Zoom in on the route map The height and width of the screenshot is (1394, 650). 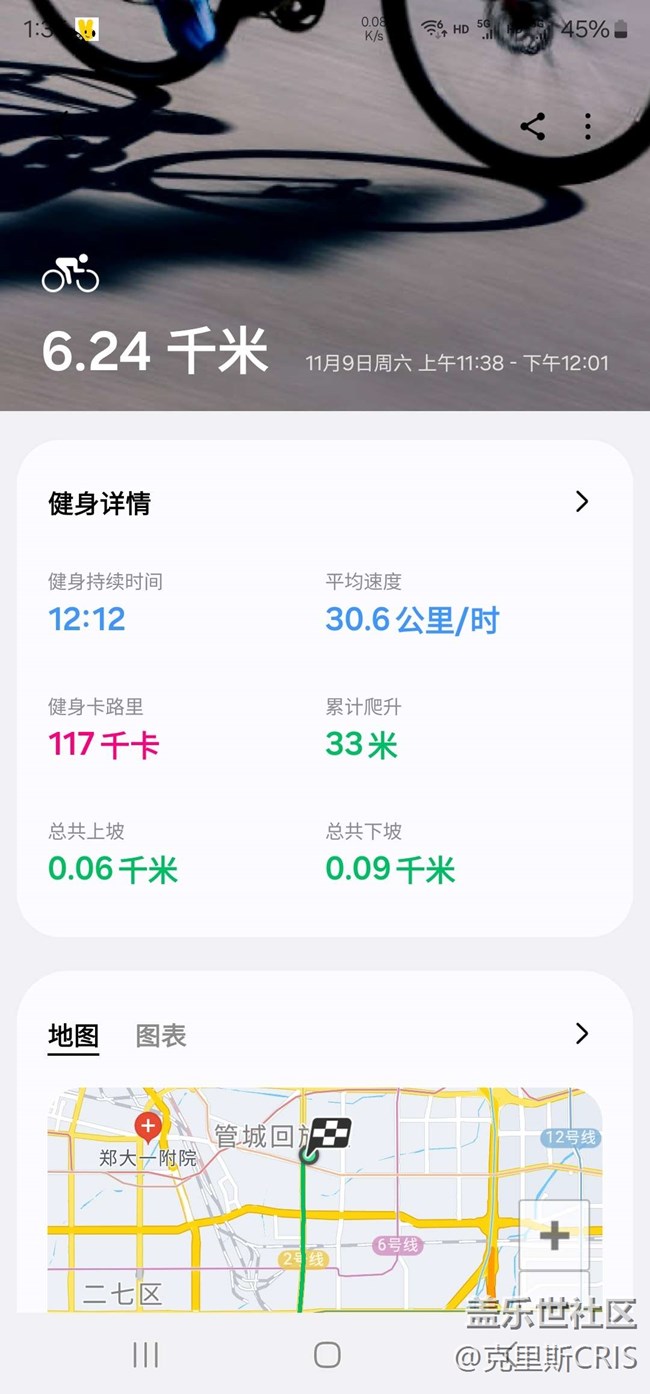tap(554, 1236)
